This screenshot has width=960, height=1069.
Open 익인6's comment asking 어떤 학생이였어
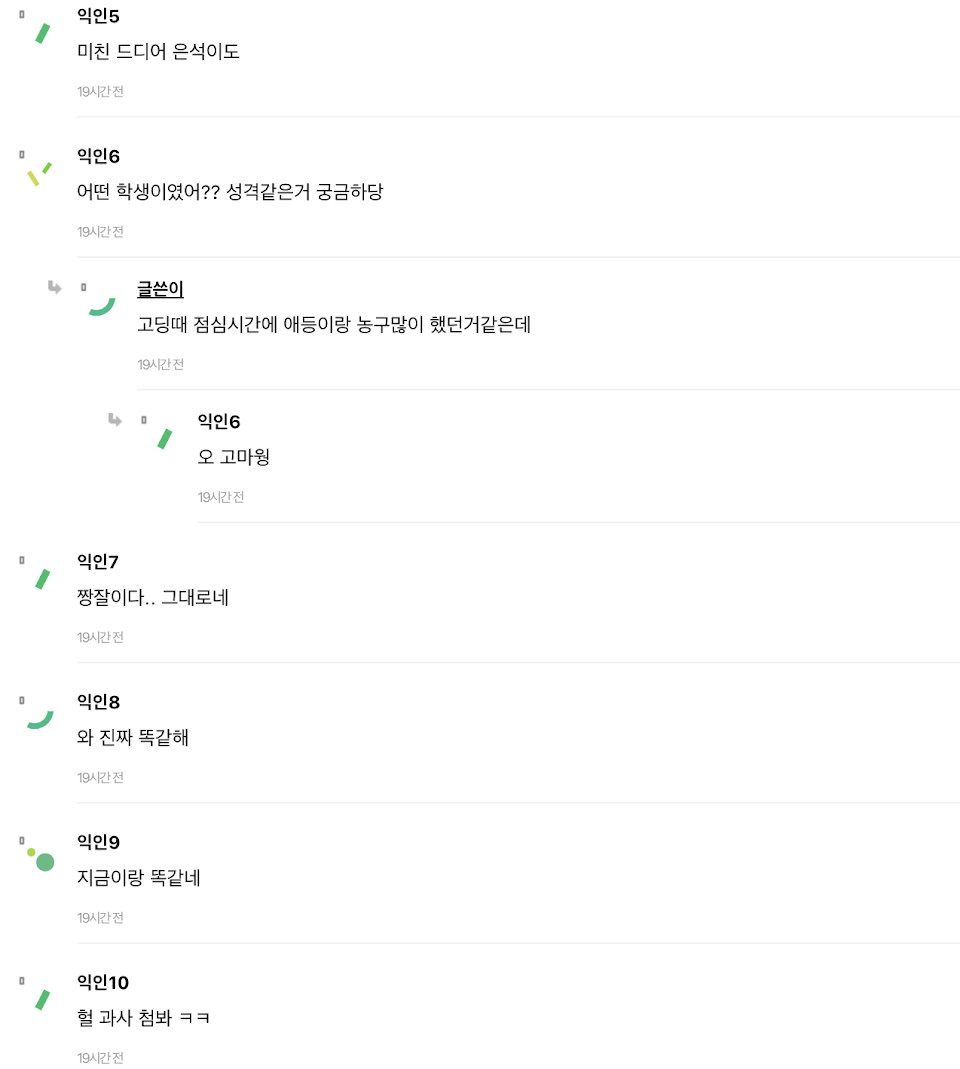[x=230, y=192]
